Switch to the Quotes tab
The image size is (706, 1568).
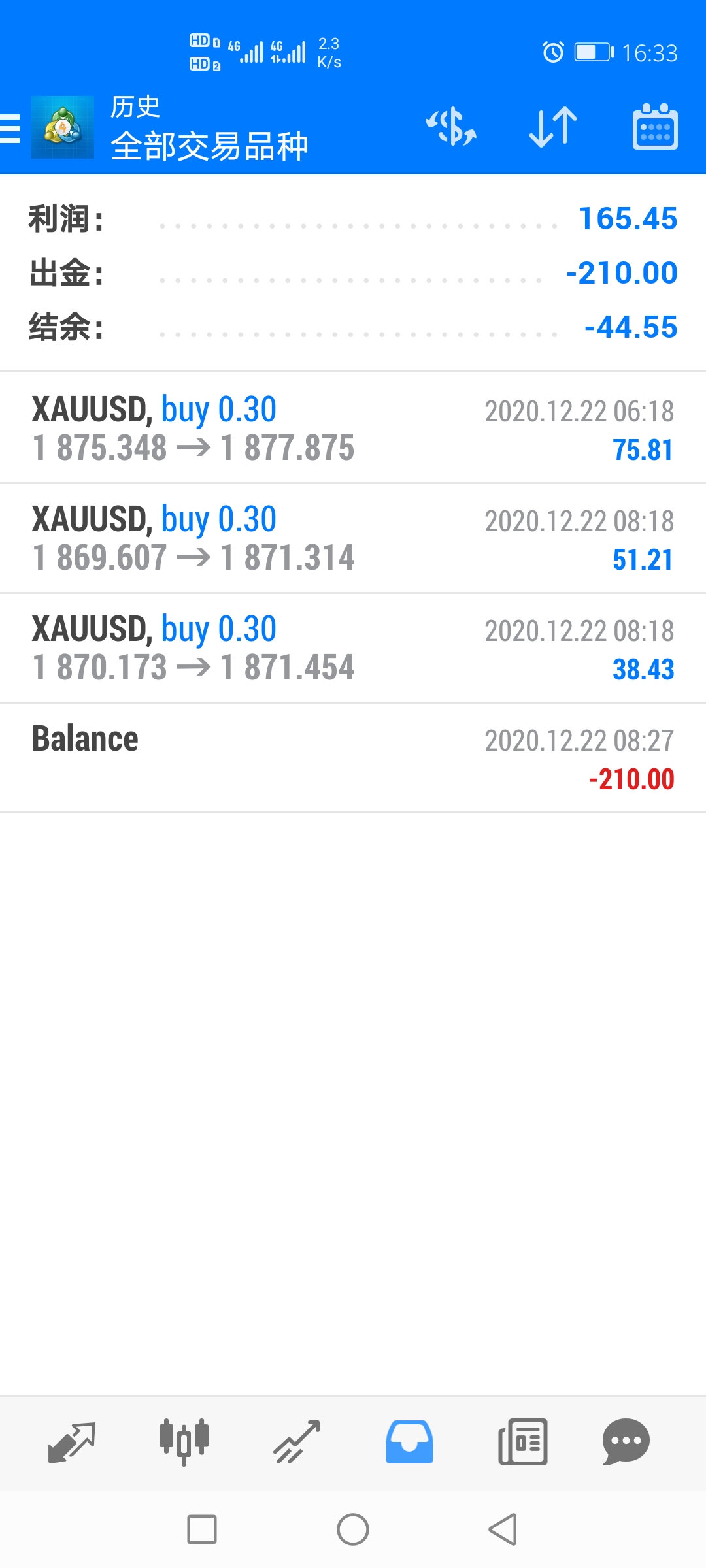72,1442
